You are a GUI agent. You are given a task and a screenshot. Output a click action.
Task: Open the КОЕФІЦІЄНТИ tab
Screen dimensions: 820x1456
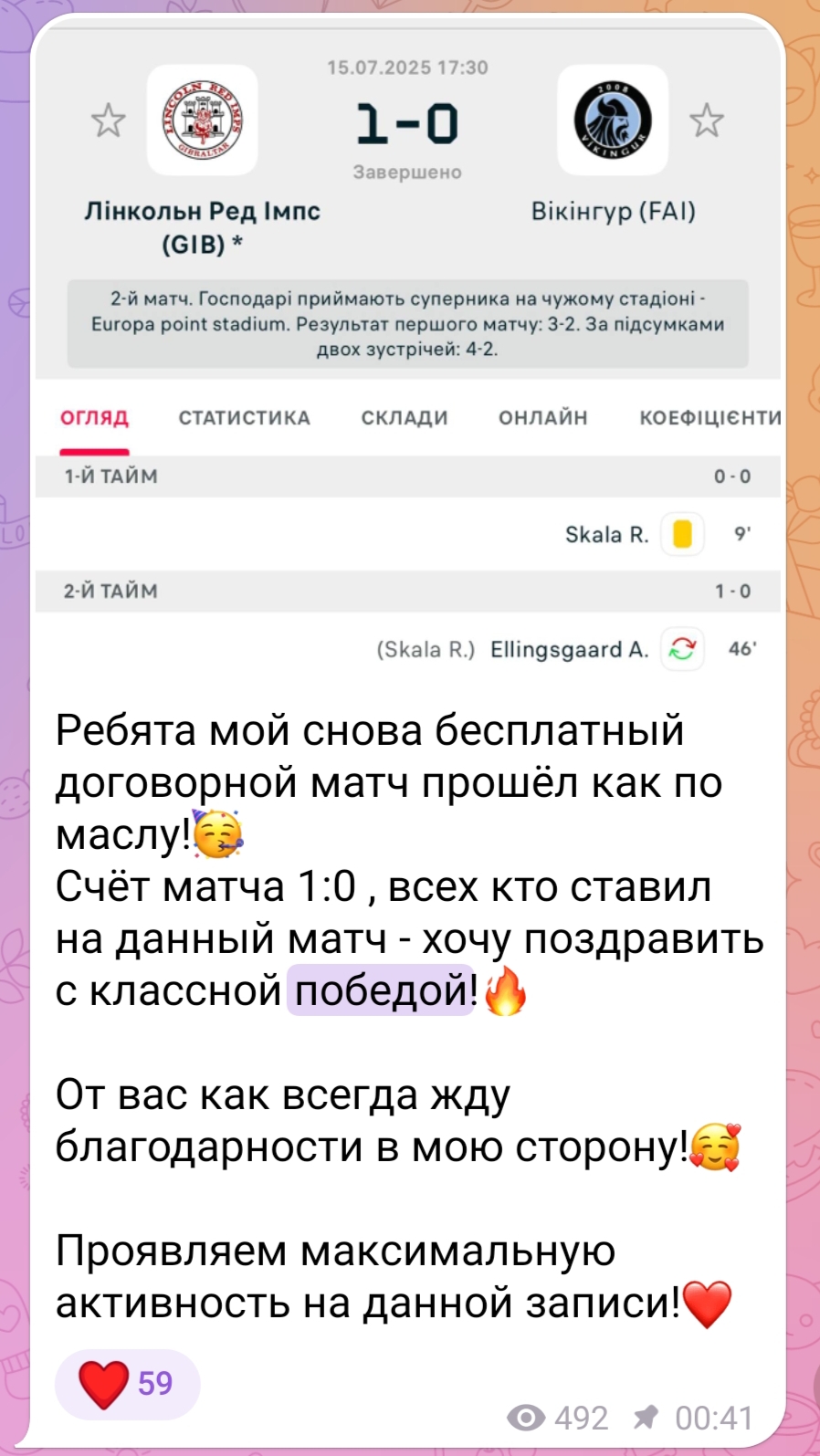pyautogui.click(x=710, y=418)
